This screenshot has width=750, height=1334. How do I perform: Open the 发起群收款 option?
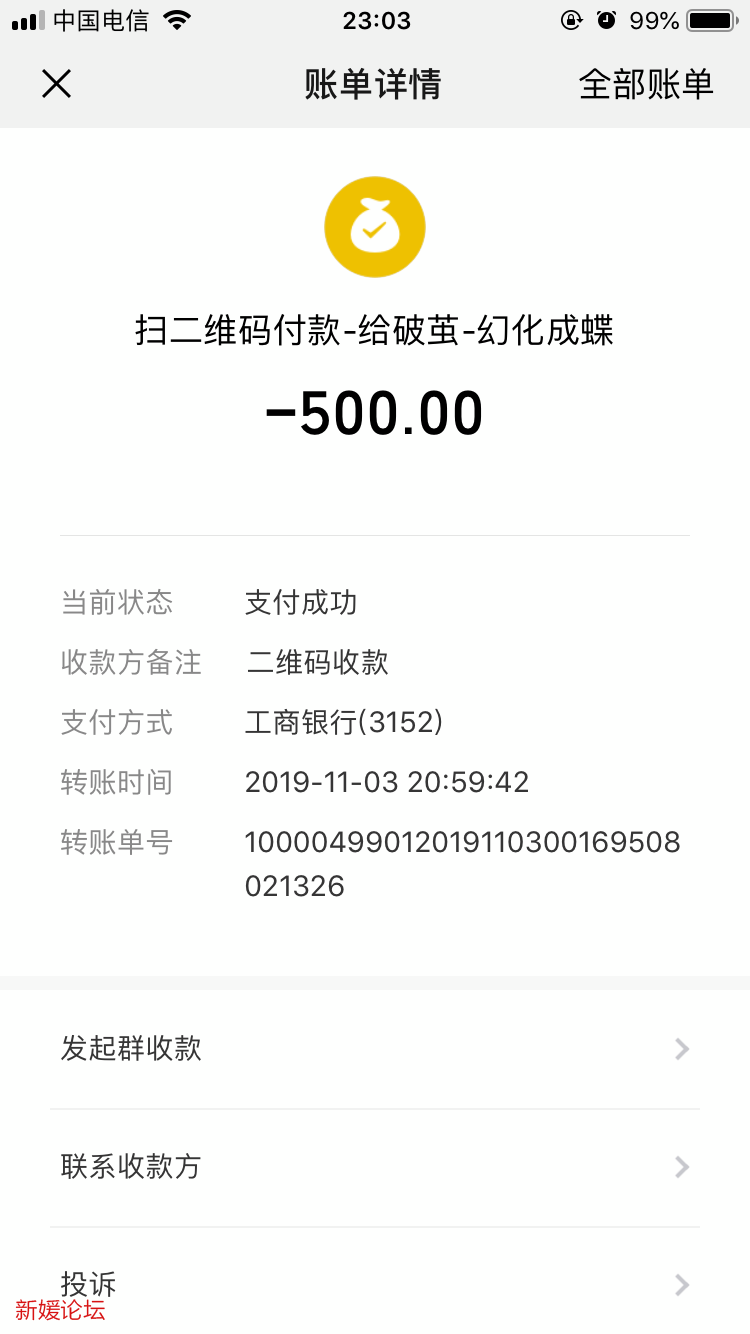click(375, 1049)
